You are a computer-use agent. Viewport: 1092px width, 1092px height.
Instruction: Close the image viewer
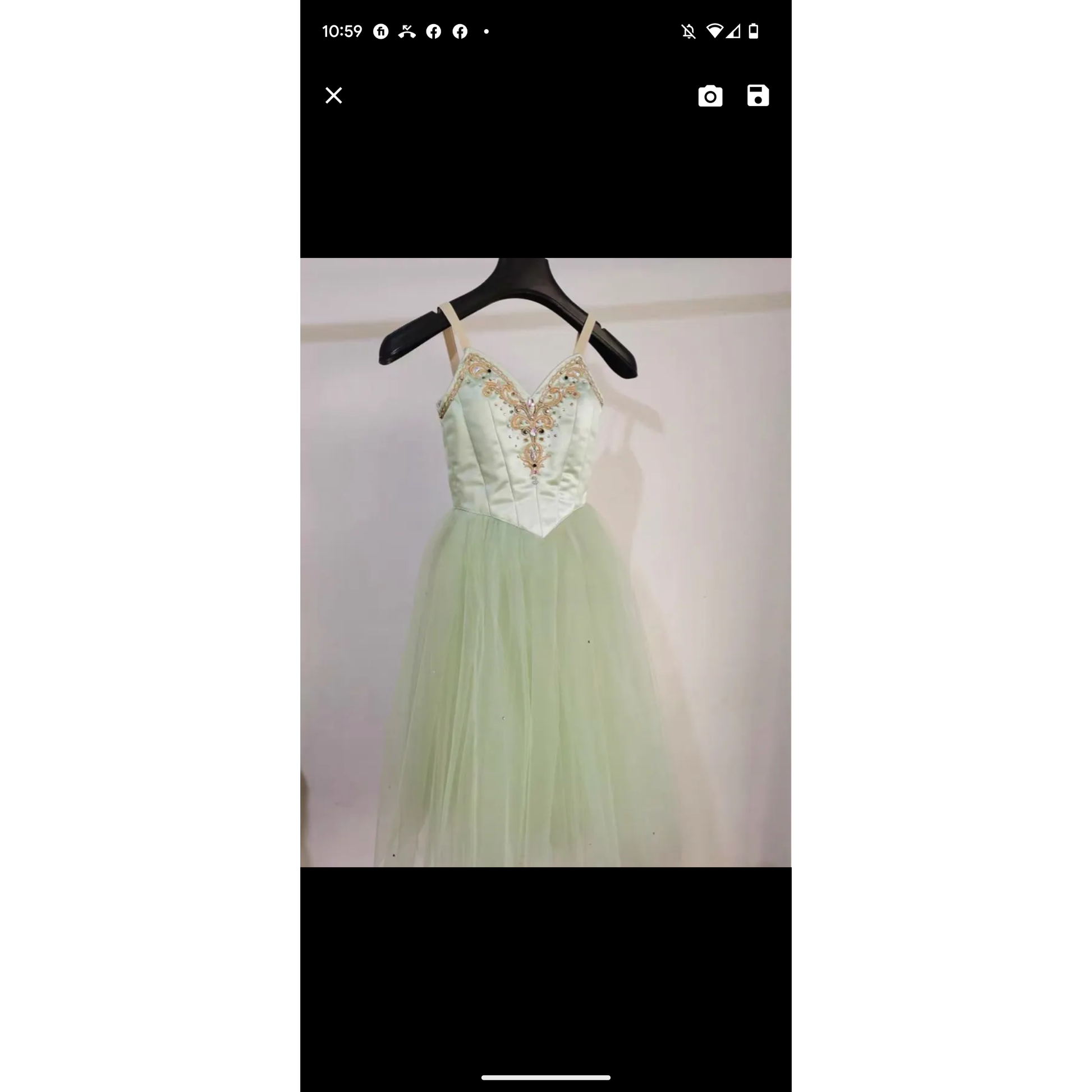pos(333,95)
